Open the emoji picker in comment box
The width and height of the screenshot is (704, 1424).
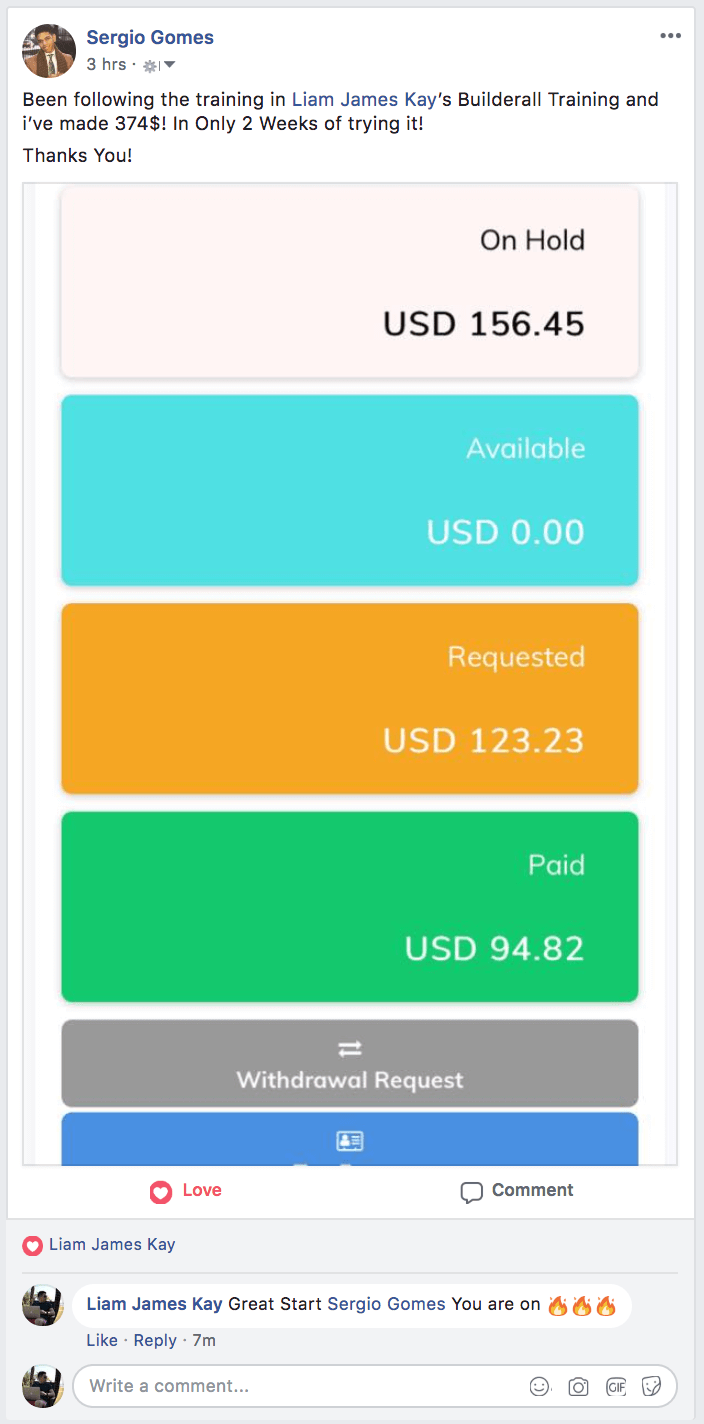click(x=540, y=1386)
